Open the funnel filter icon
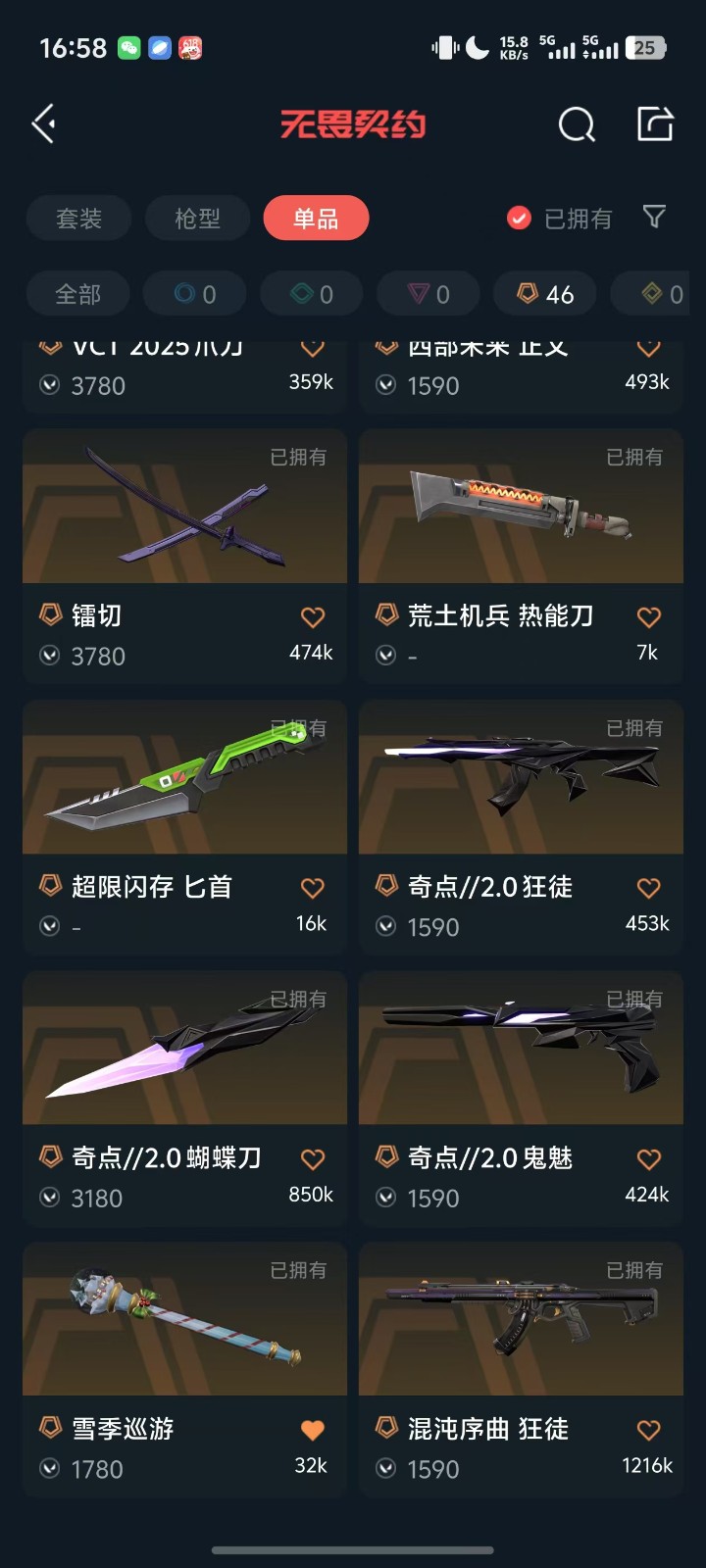Viewport: 706px width, 1568px height. 654,217
